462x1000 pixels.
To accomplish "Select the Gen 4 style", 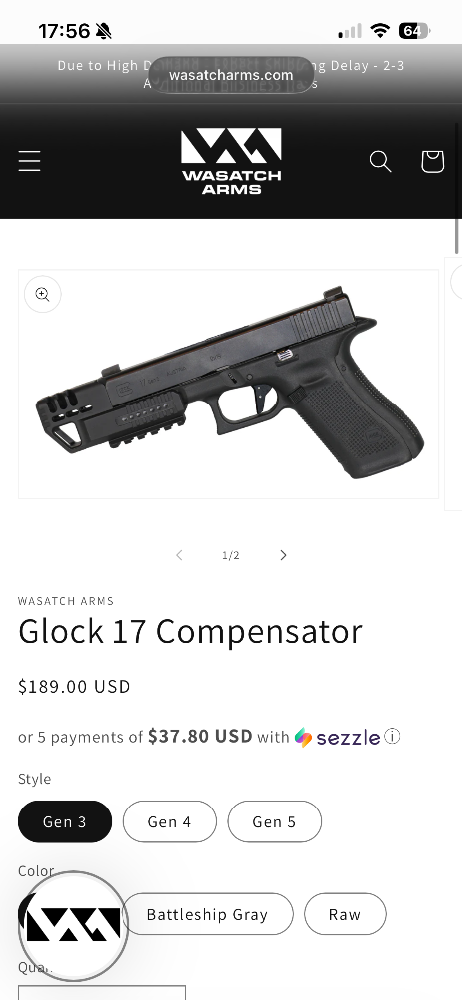I will 170,821.
